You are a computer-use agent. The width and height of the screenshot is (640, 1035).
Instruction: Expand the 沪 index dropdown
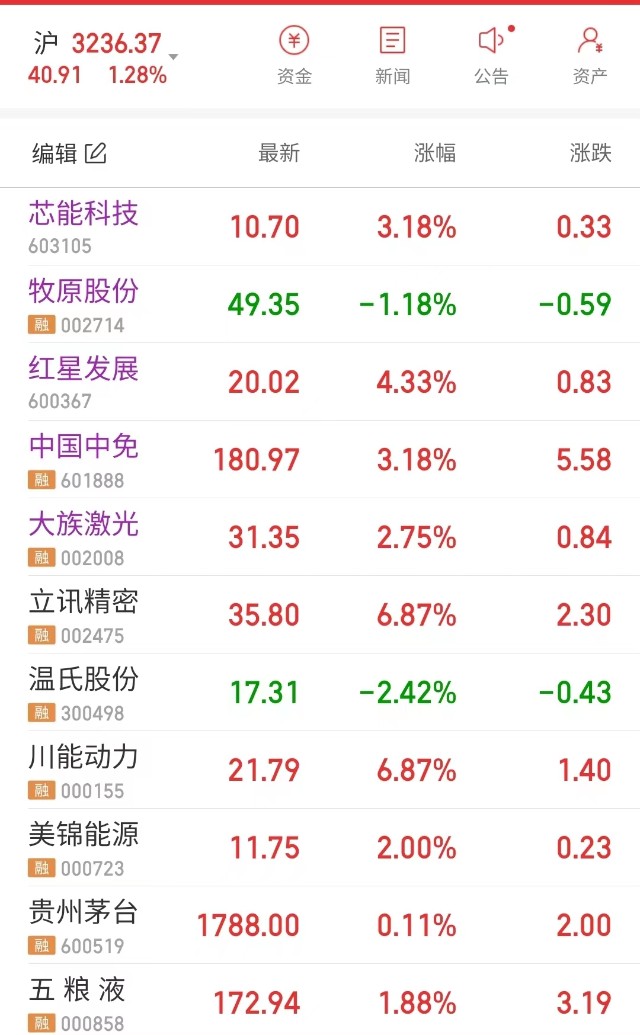pos(173,57)
